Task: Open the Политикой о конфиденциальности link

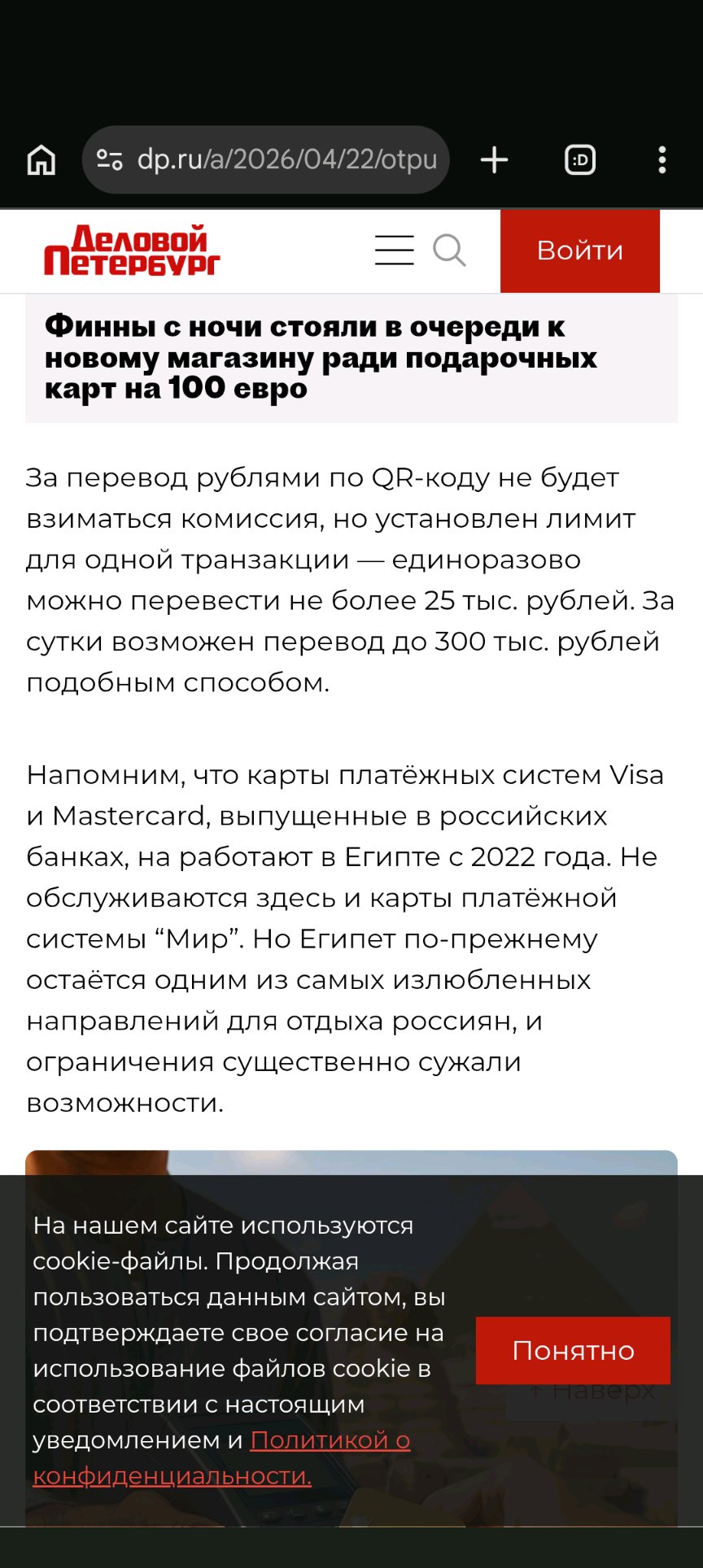Action: [221, 1457]
